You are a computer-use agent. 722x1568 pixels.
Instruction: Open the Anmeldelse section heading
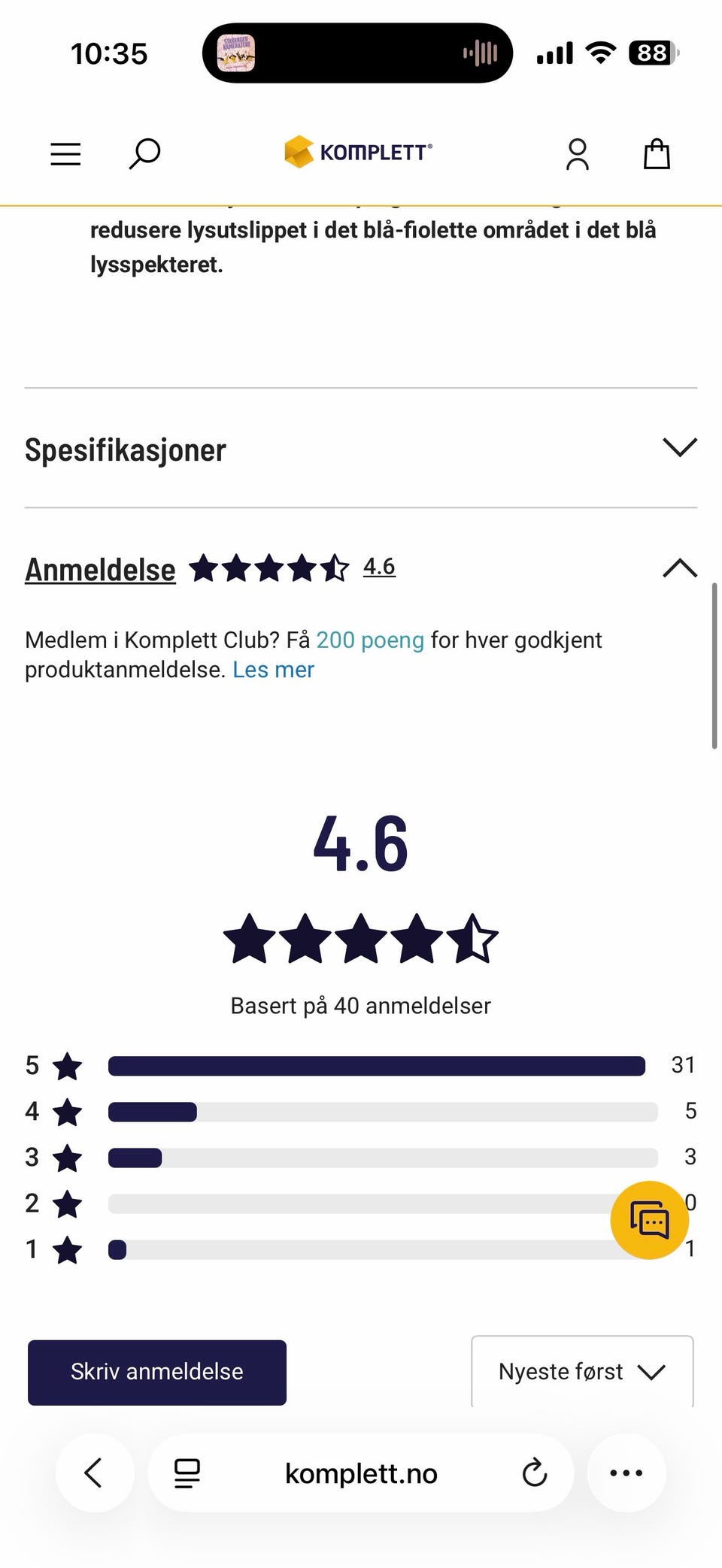click(x=99, y=570)
